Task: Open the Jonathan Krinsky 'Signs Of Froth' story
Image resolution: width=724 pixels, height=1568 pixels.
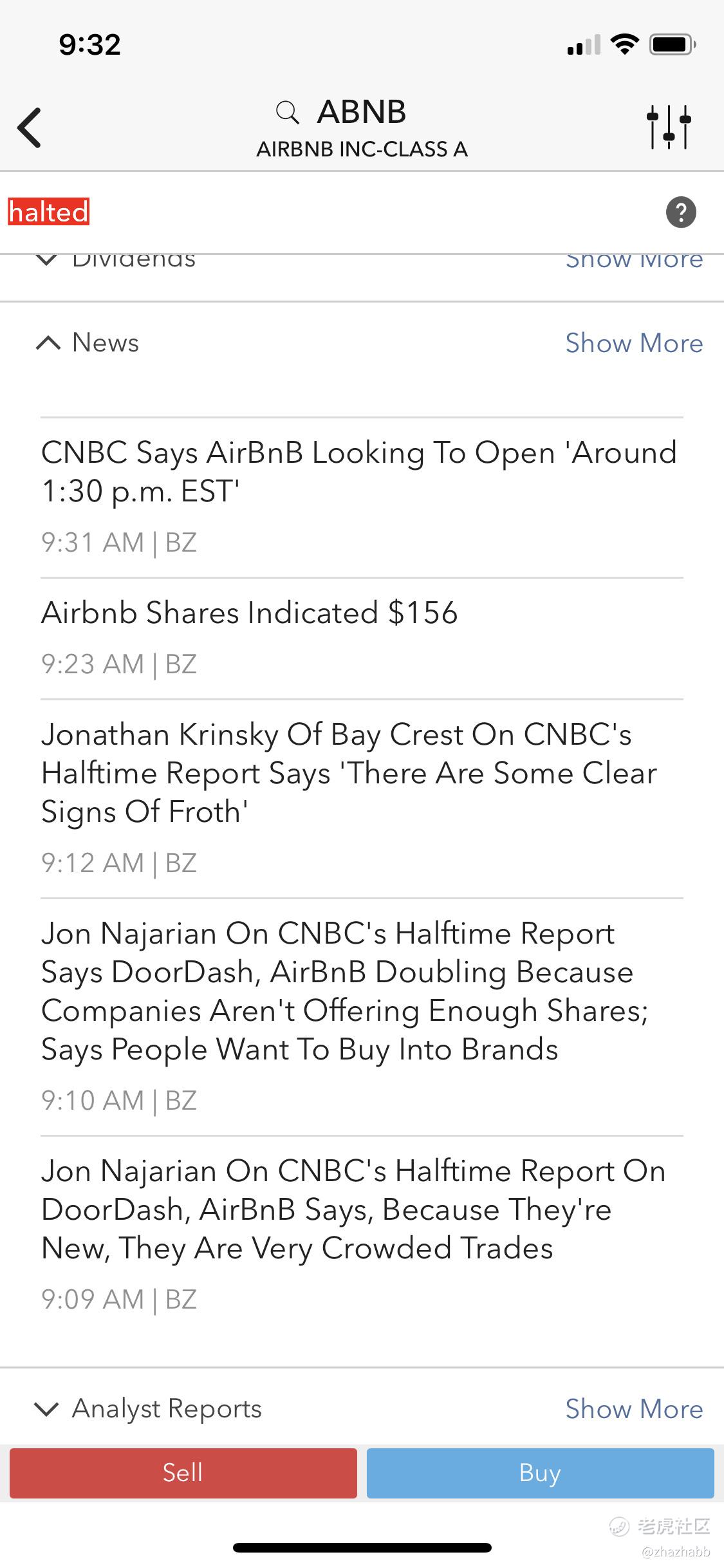Action: tap(349, 773)
